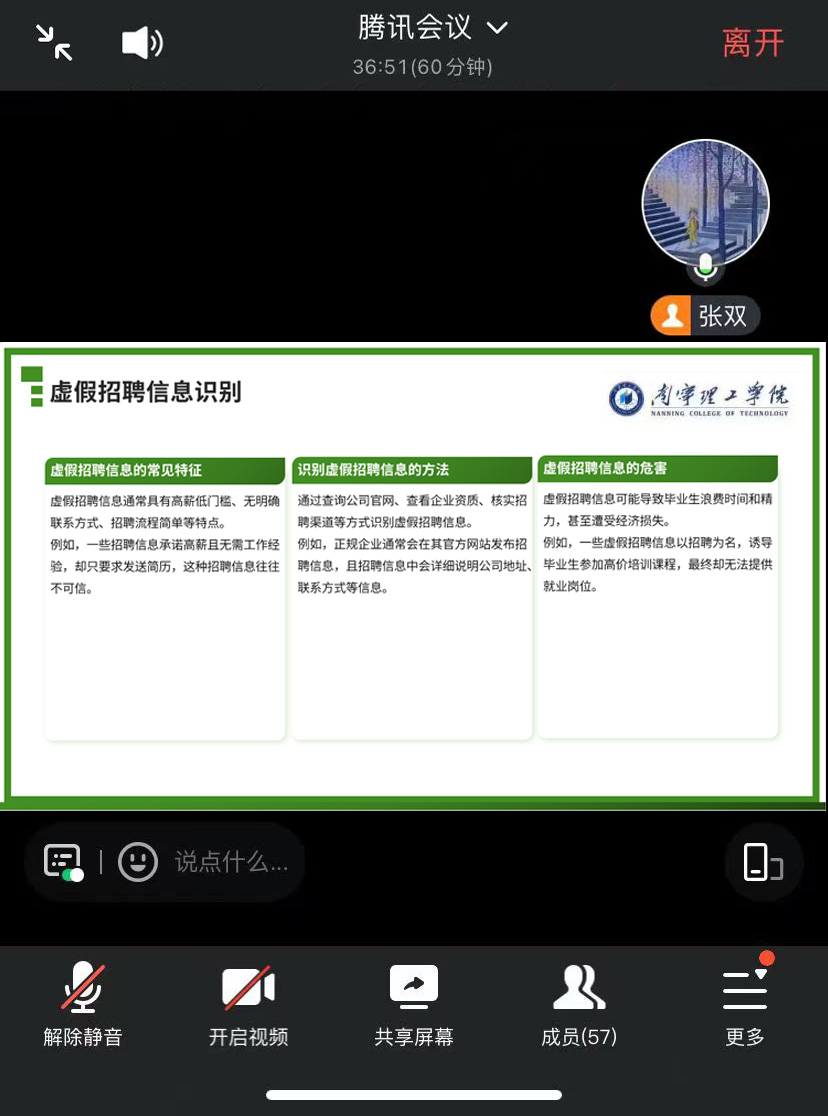828x1116 pixels.
Task: Minimize the meeting window
Action: pyautogui.click(x=54, y=42)
